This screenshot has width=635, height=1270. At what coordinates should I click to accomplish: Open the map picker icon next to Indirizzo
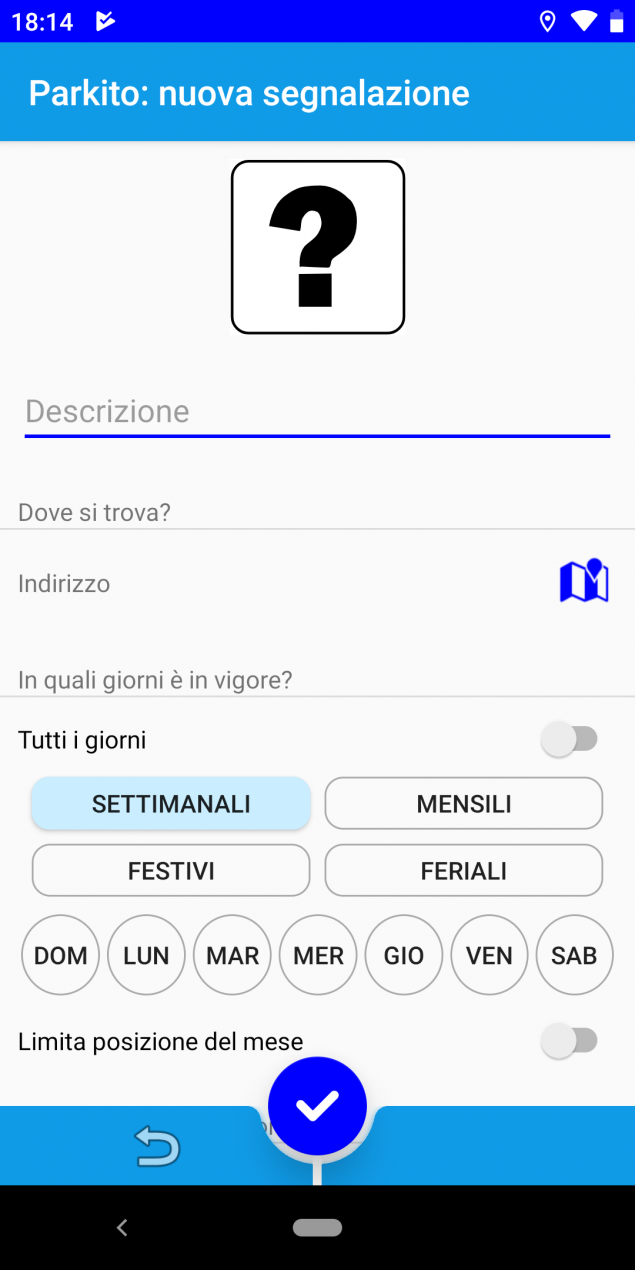point(584,581)
